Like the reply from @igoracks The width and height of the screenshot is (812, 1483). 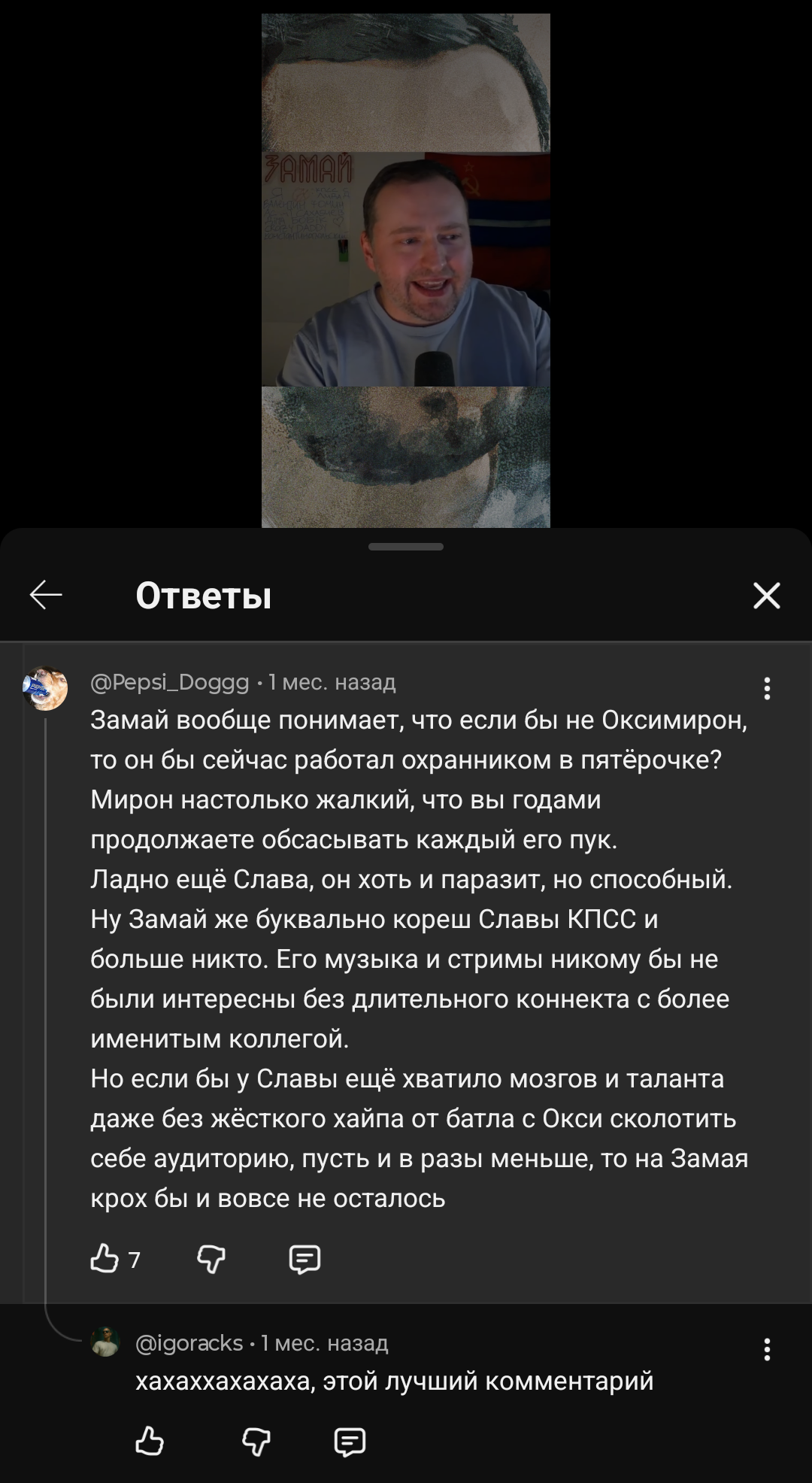click(x=150, y=1442)
